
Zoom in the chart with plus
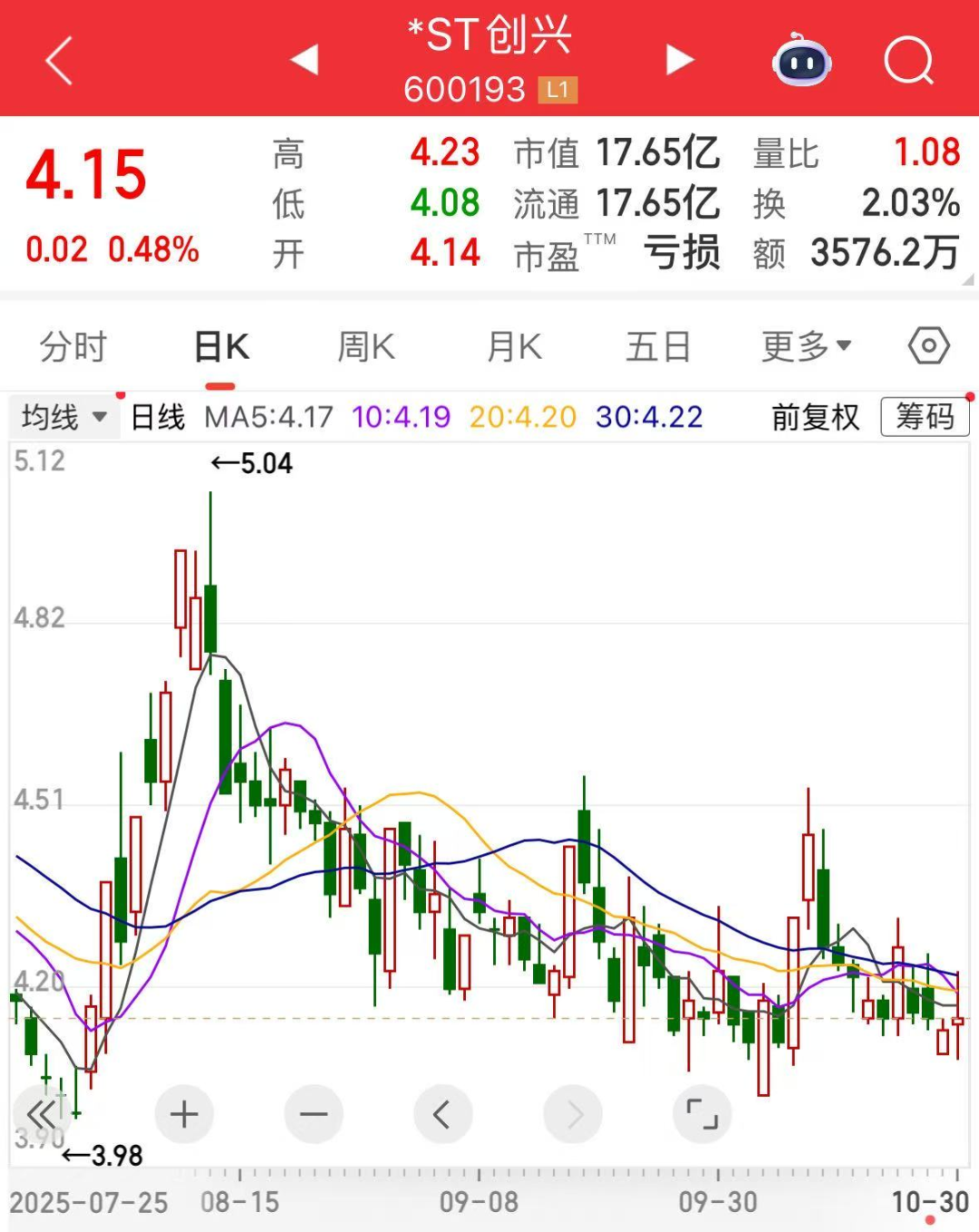click(x=184, y=1114)
